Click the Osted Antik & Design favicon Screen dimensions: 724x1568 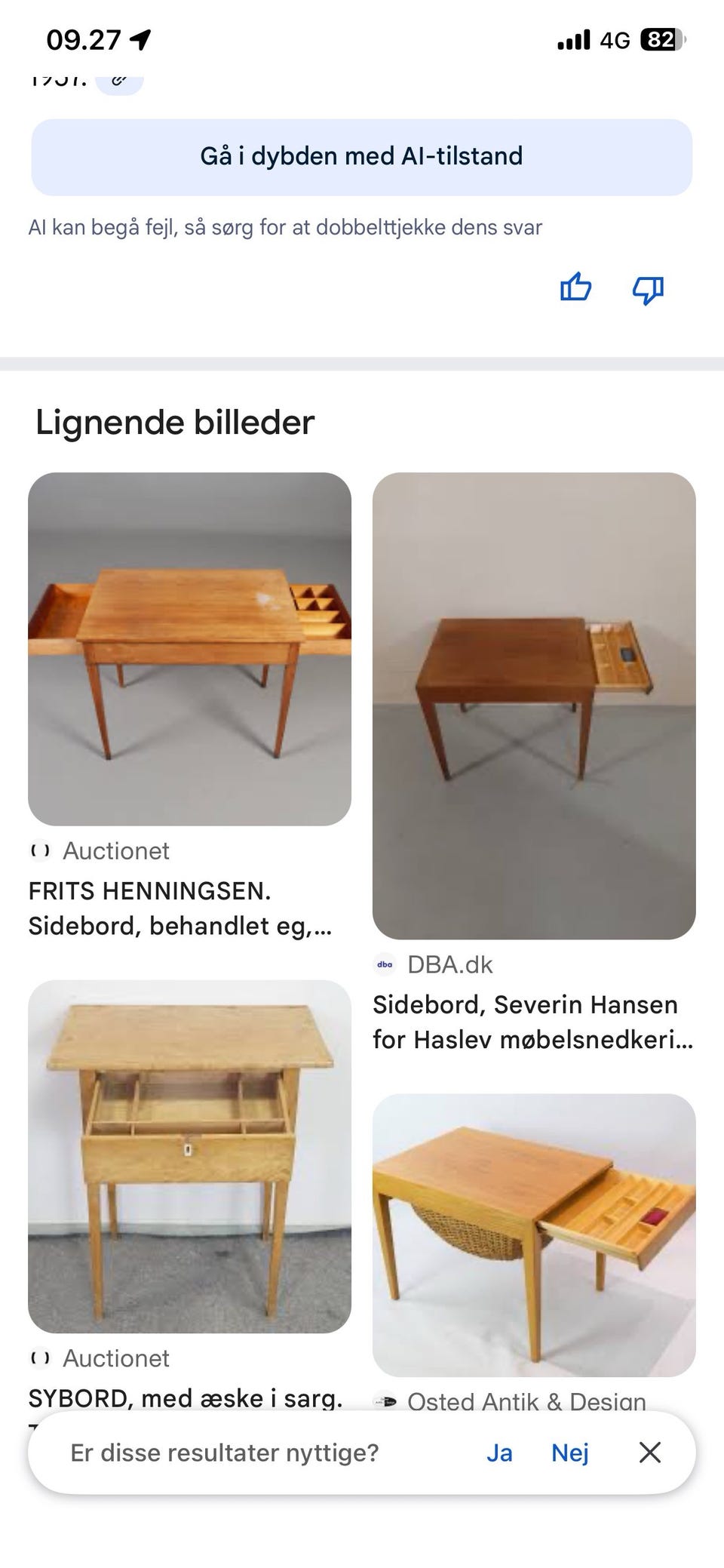tap(385, 1401)
